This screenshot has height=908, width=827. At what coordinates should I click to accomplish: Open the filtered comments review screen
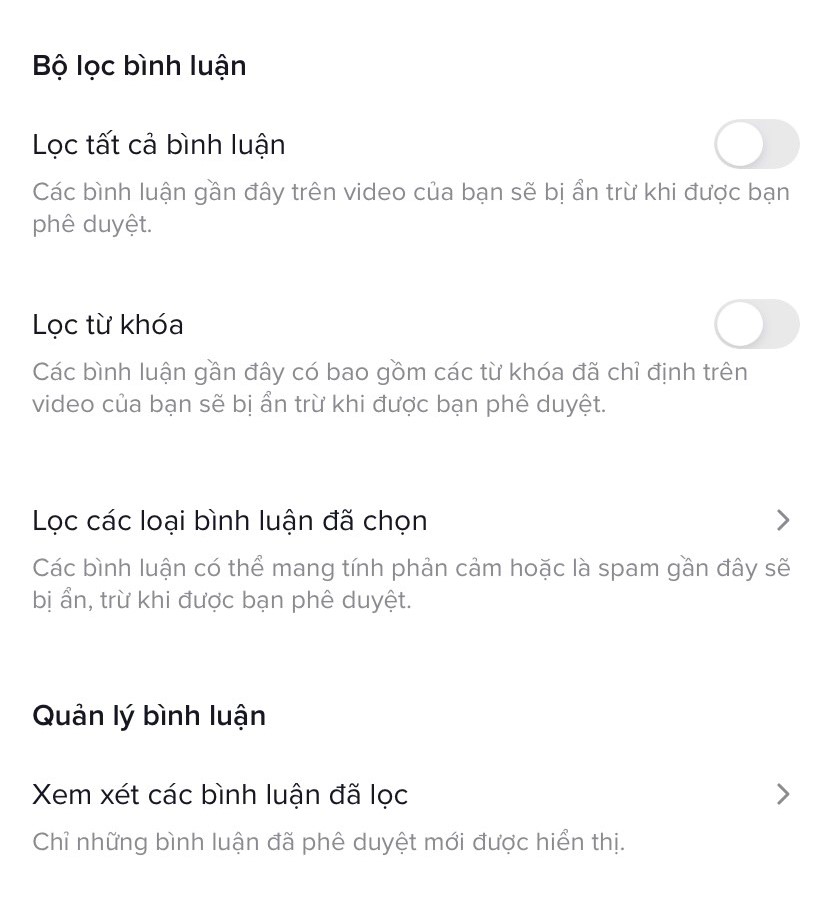pyautogui.click(x=218, y=793)
